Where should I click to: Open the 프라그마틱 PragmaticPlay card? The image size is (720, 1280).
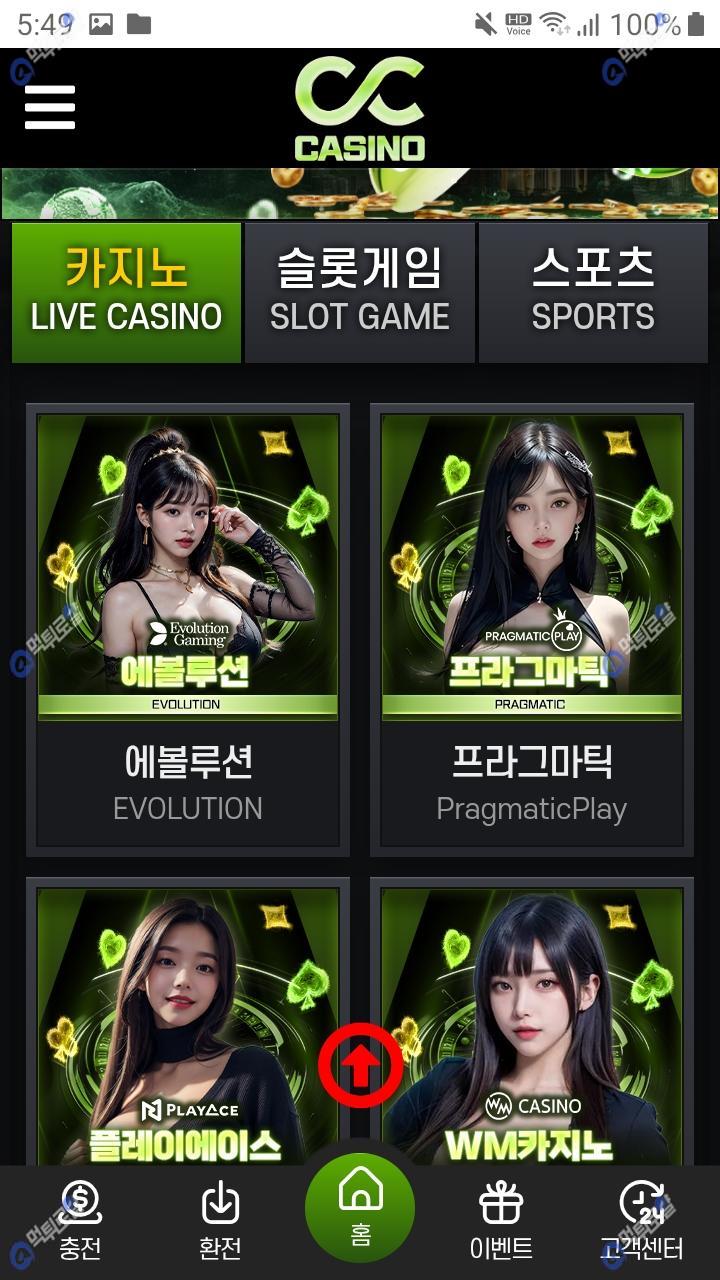pyautogui.click(x=532, y=630)
